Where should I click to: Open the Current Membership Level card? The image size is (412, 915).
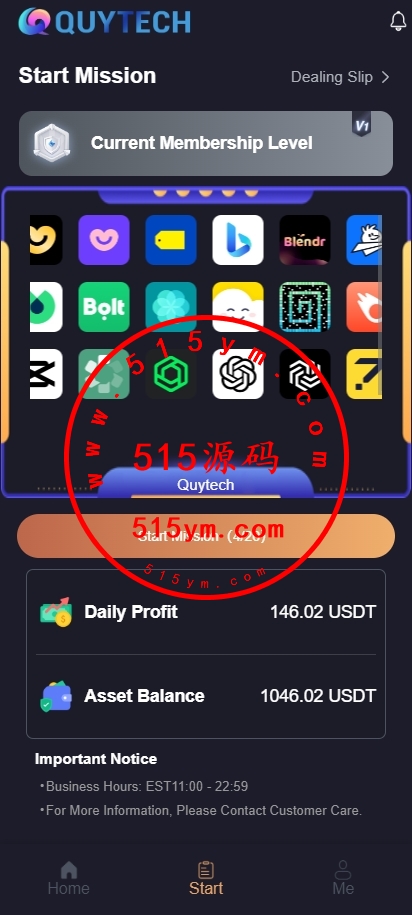pos(206,144)
